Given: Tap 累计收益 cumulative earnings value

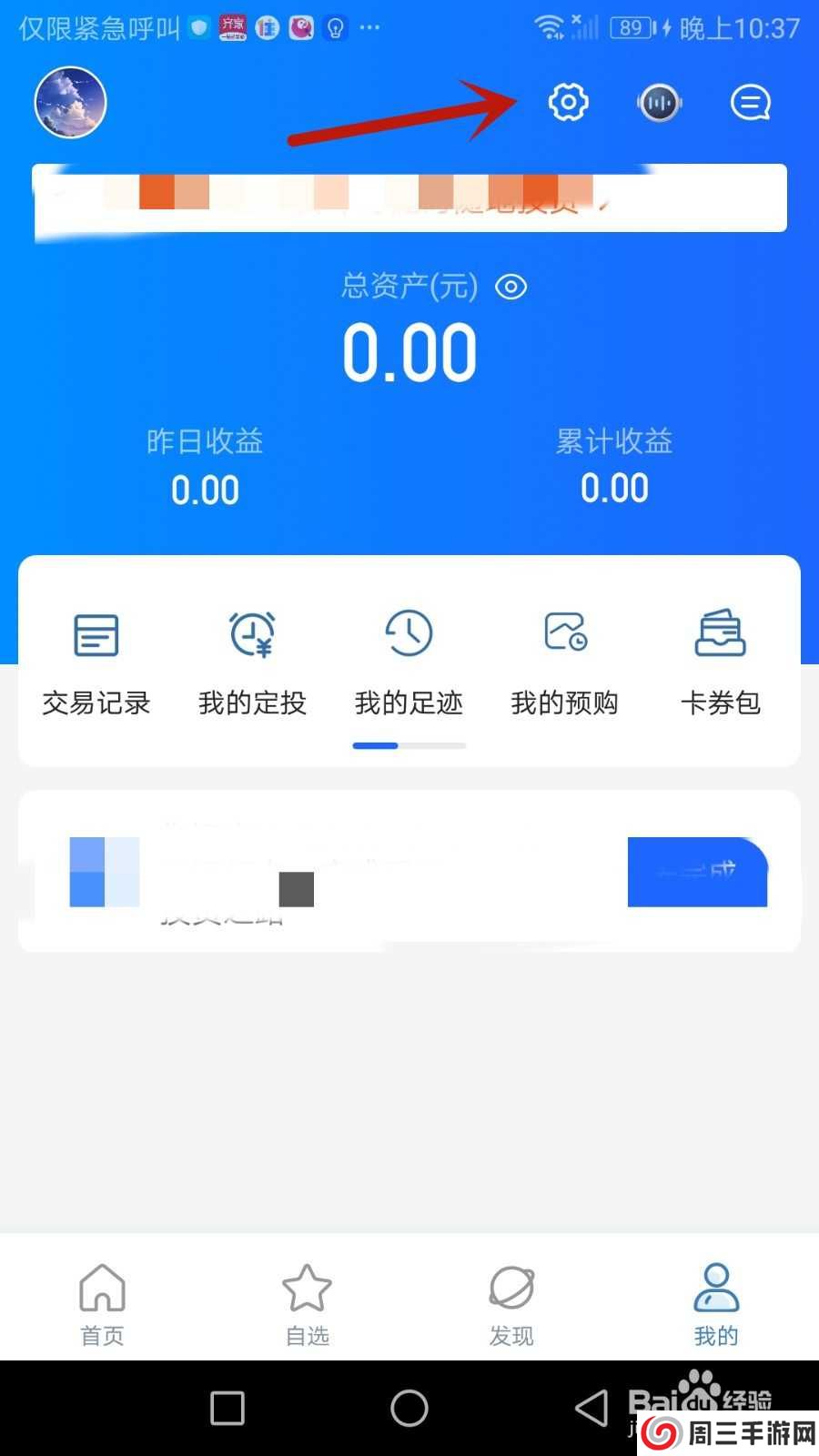Looking at the screenshot, I should (x=614, y=490).
